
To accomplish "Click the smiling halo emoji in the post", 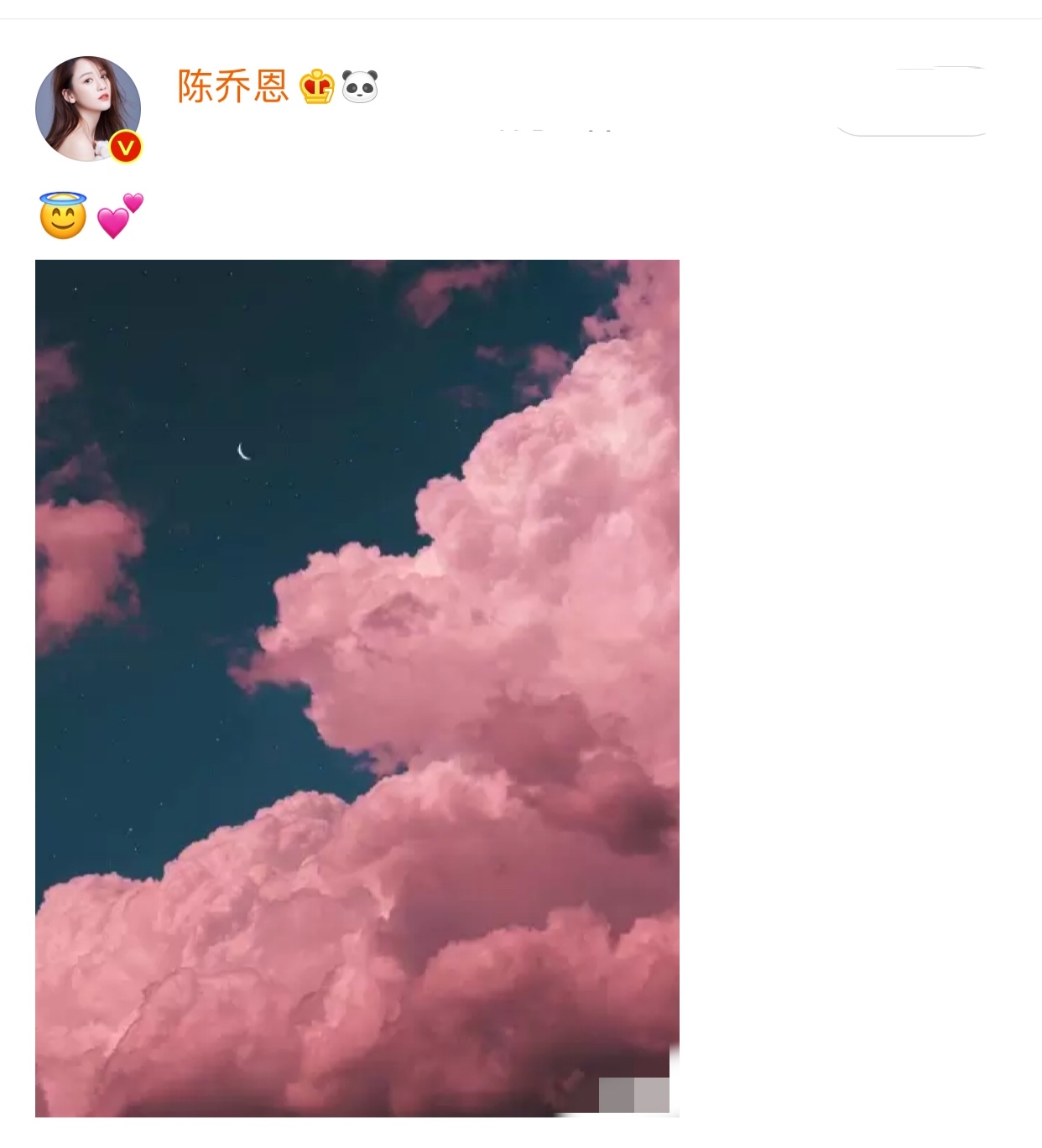I will 60,217.
